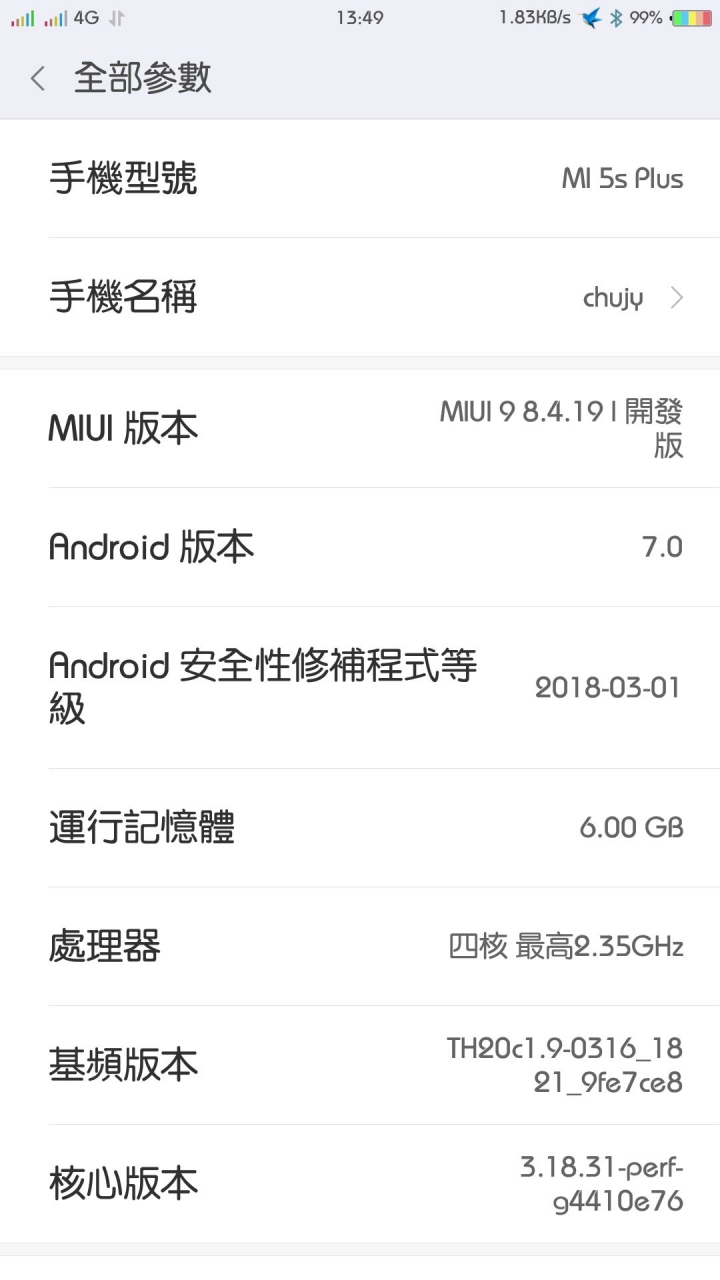Open the 手機名稱 row showing chujy
The image size is (720, 1280).
point(360,297)
